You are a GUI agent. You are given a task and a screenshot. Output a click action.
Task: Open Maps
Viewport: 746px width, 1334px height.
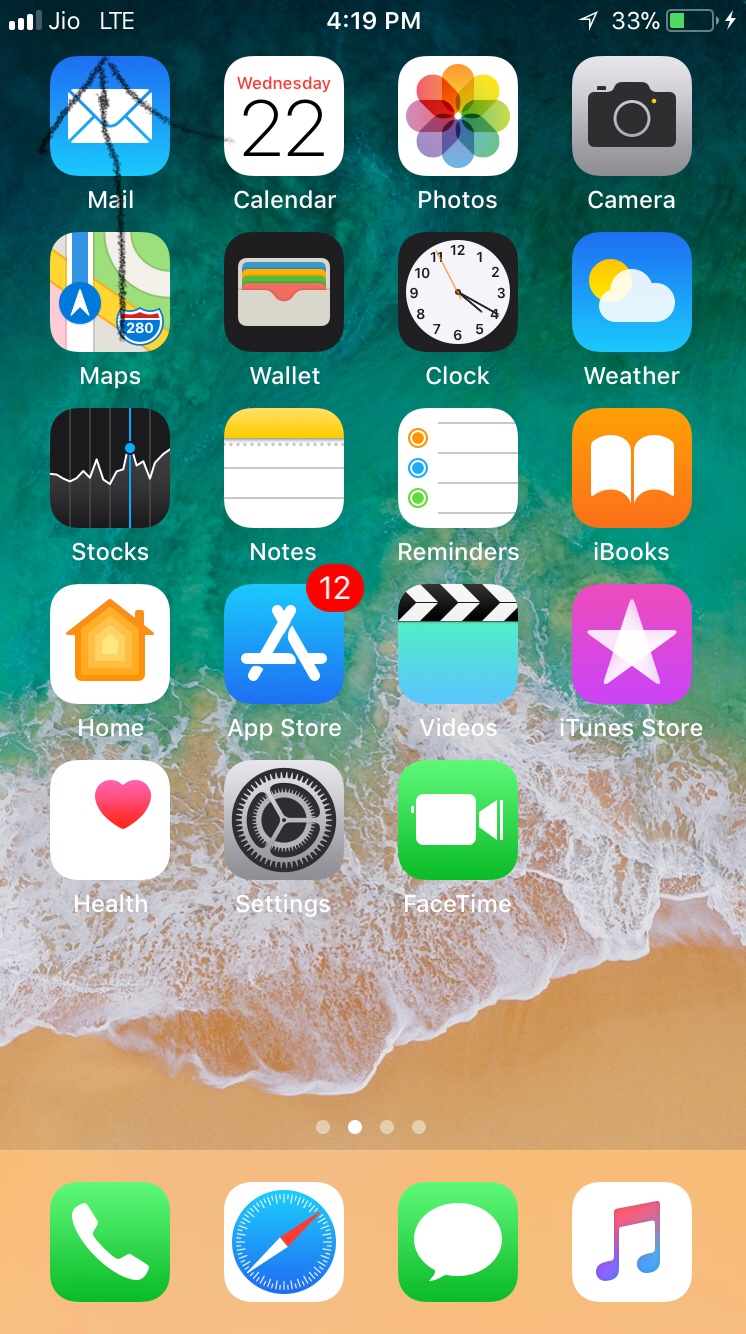pos(110,292)
